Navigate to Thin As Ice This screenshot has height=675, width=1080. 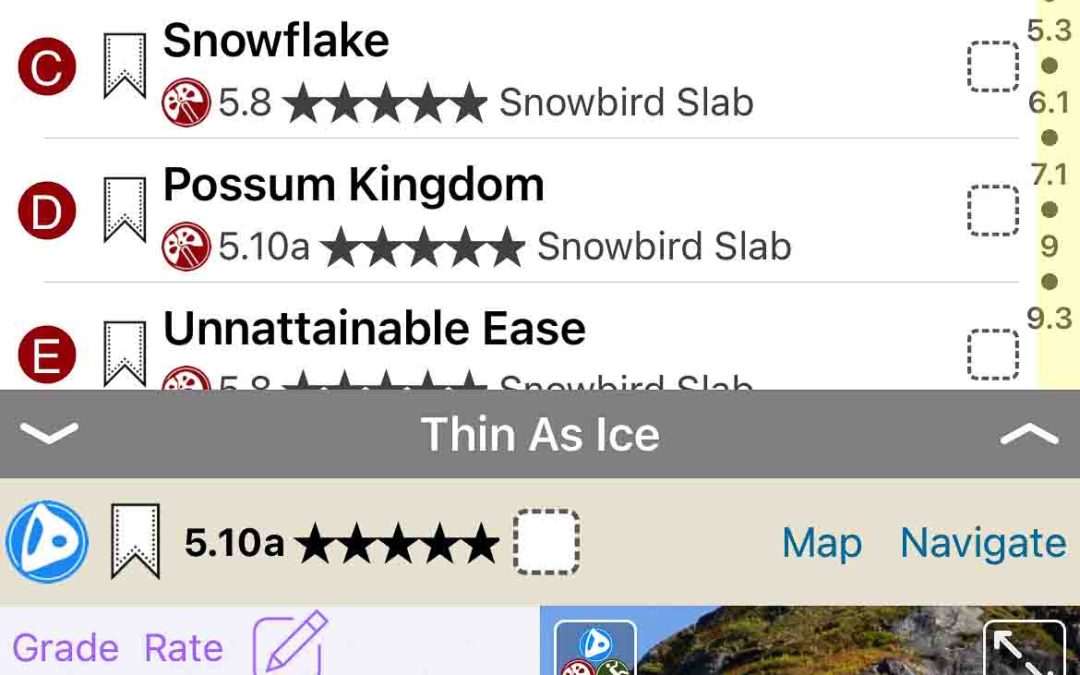pos(983,543)
